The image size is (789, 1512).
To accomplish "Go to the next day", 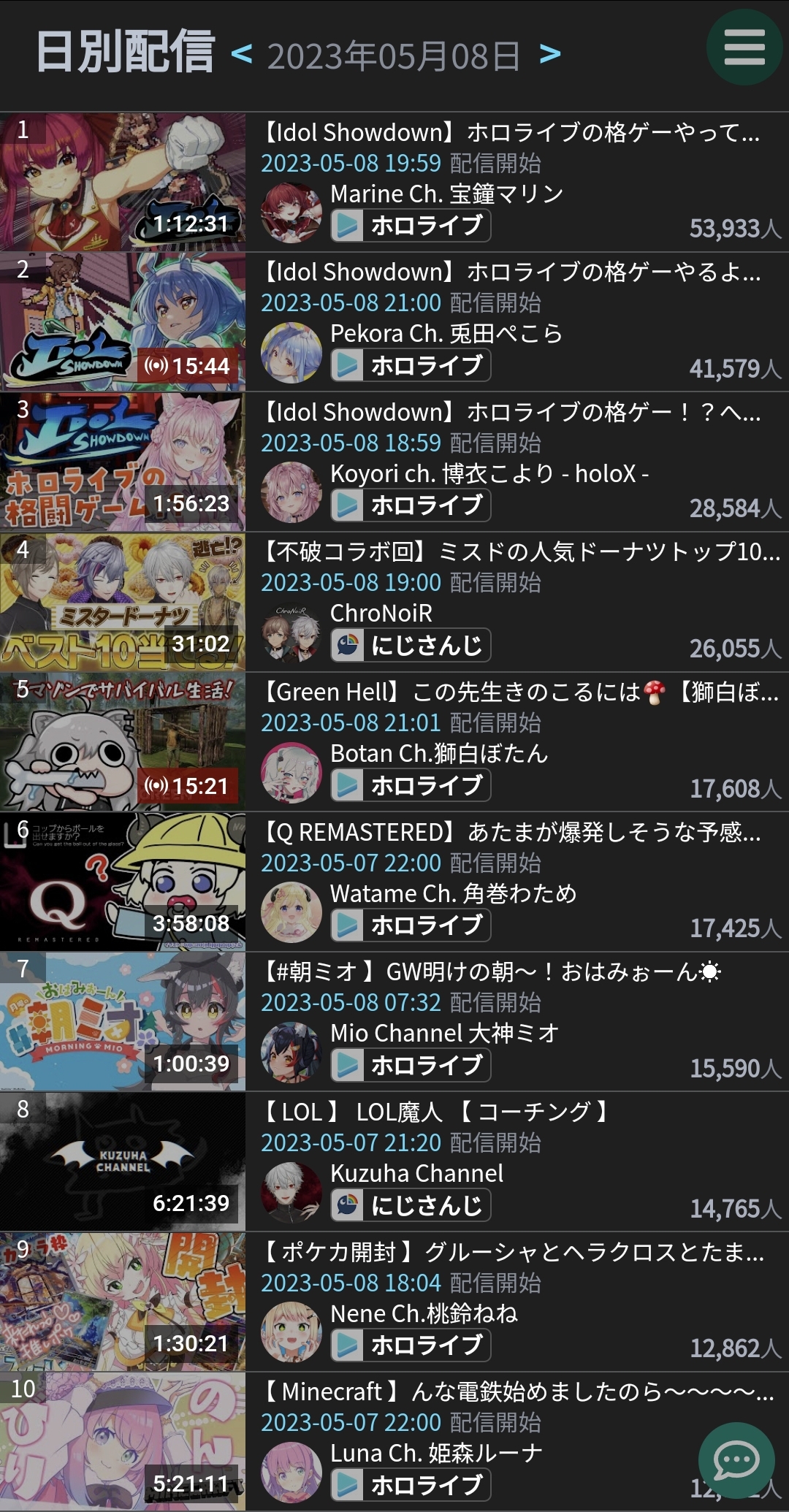I will click(549, 53).
